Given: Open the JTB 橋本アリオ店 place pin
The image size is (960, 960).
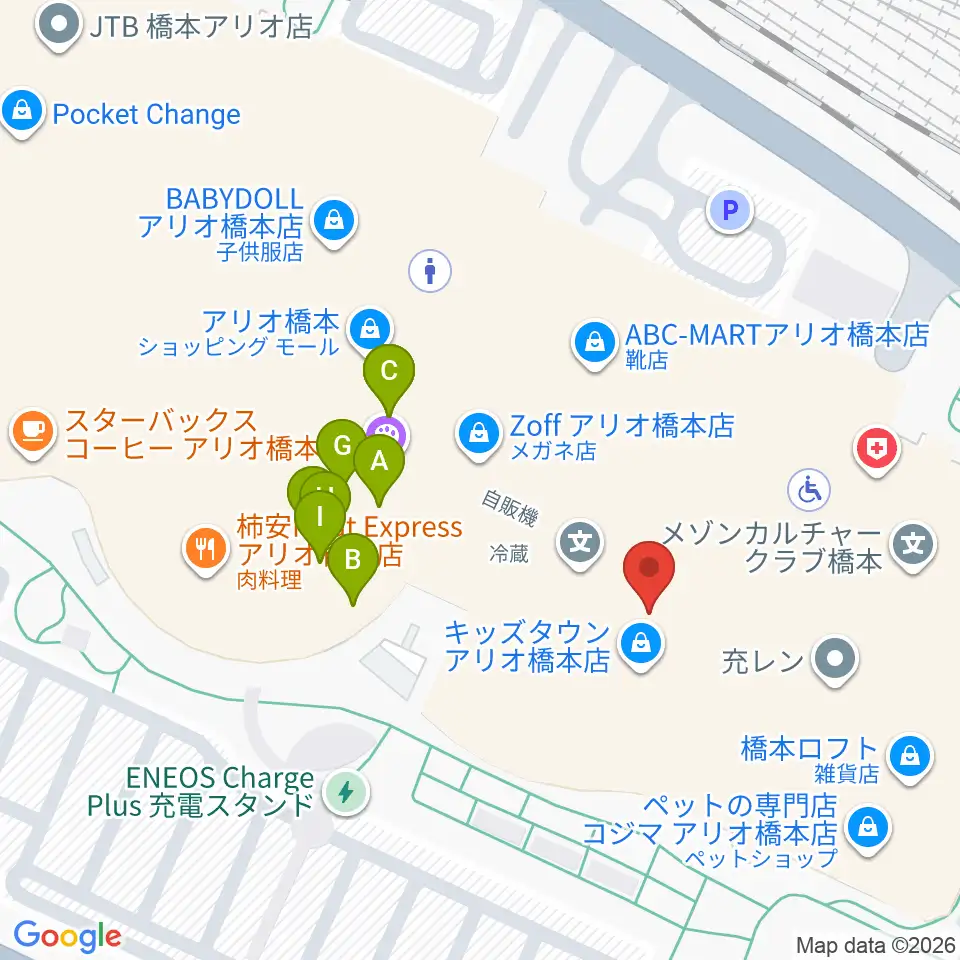Looking at the screenshot, I should [x=59, y=28].
